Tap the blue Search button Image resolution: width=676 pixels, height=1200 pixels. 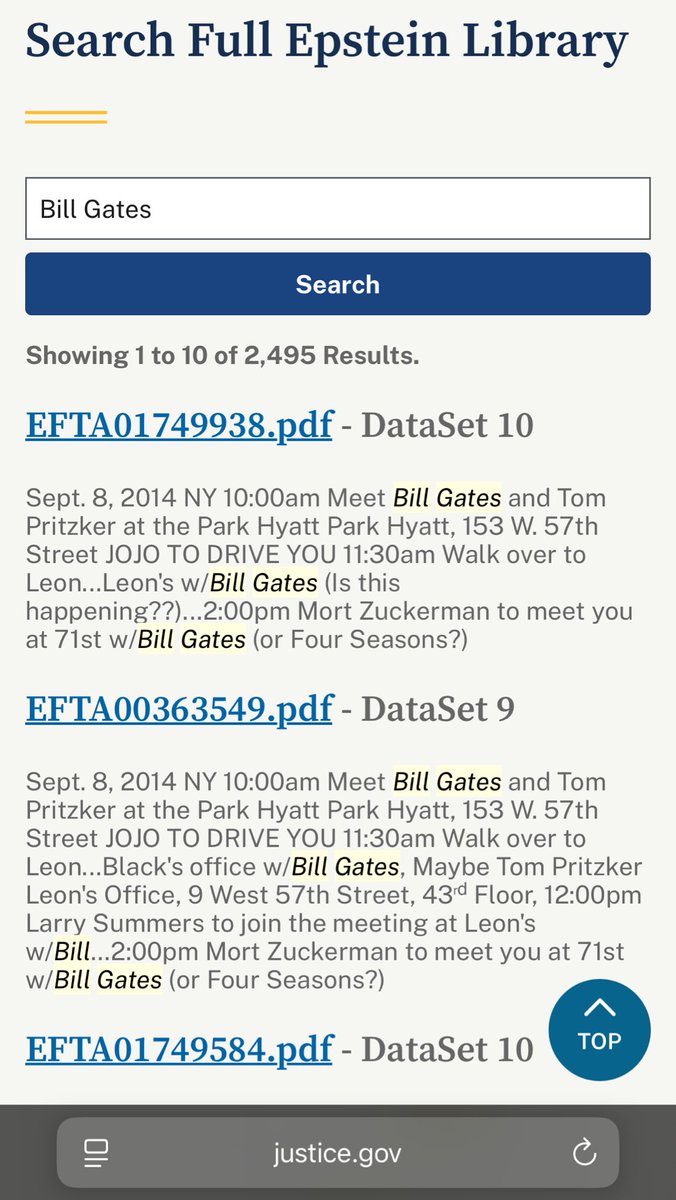[x=338, y=284]
